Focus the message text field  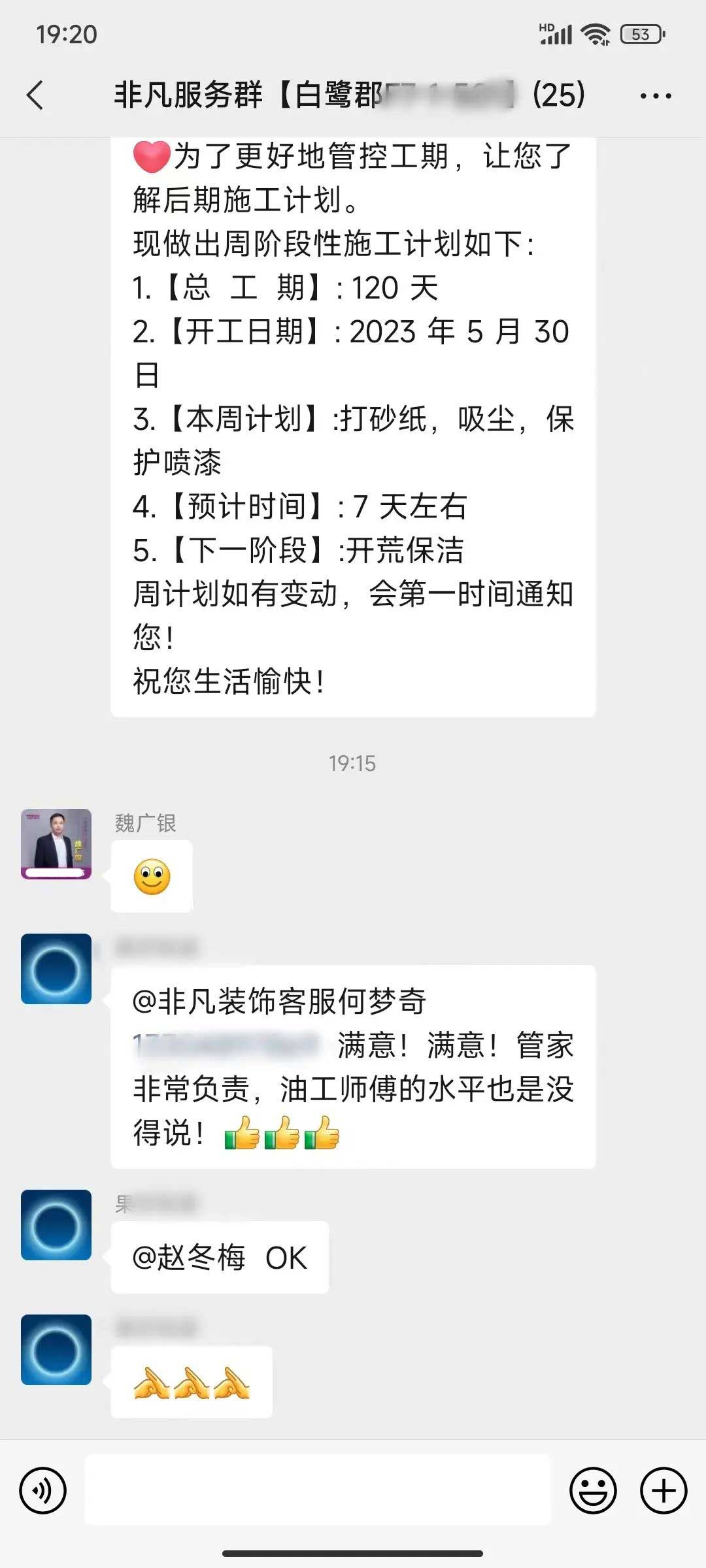318,1491
